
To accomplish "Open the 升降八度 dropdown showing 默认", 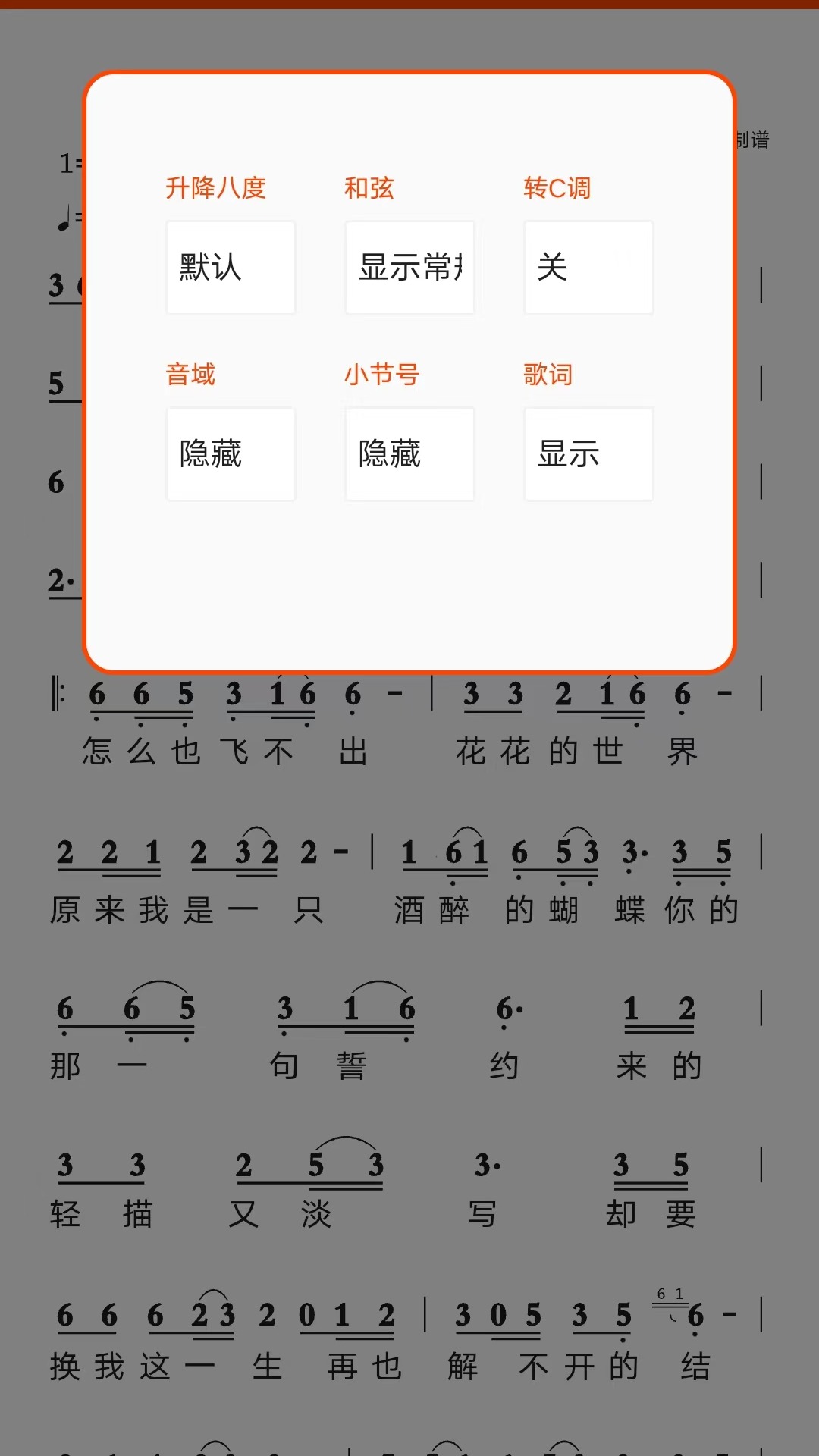I will point(231,268).
